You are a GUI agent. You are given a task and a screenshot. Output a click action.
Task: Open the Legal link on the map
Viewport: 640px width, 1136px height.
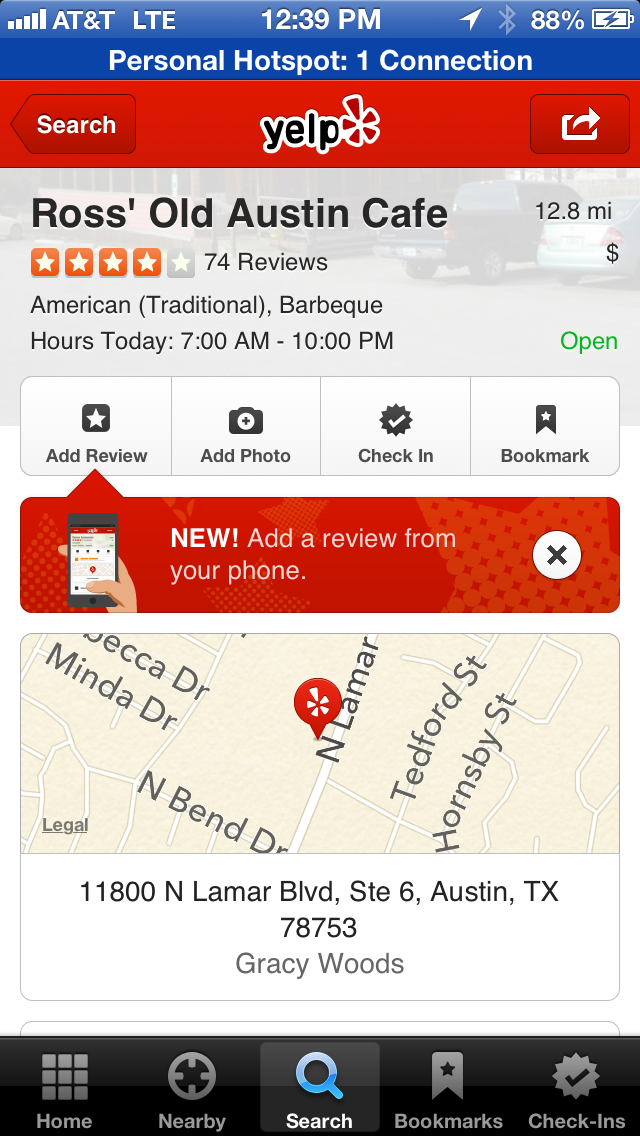[65, 825]
